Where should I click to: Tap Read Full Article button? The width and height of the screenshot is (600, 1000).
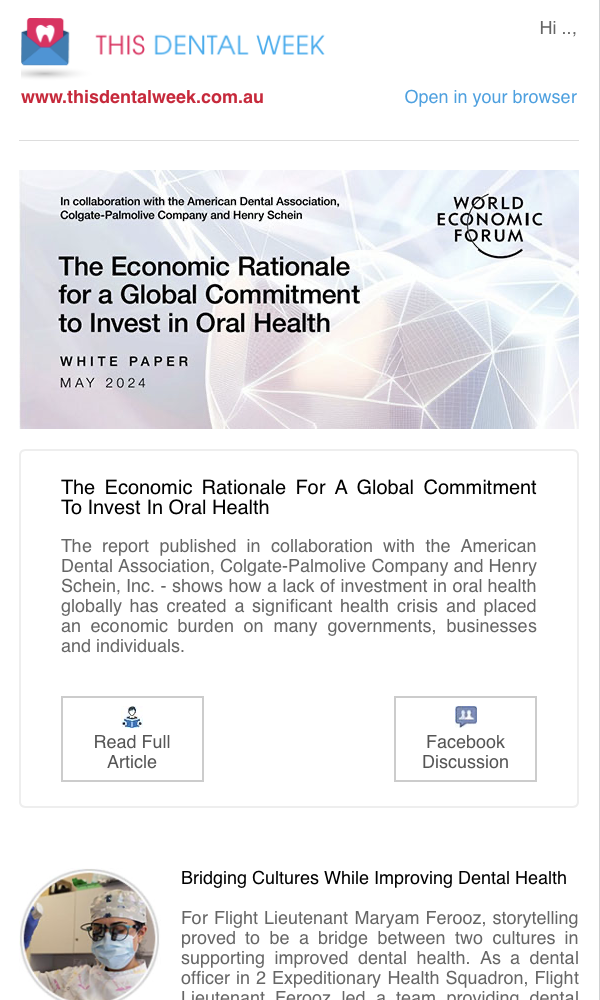tap(132, 739)
